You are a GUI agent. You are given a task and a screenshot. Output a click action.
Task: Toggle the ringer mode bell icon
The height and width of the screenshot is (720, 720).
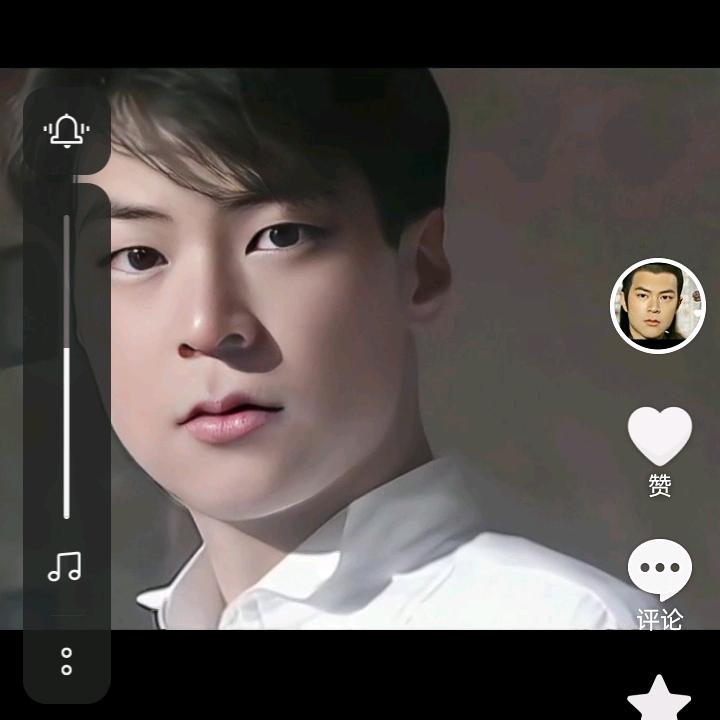pos(66,130)
